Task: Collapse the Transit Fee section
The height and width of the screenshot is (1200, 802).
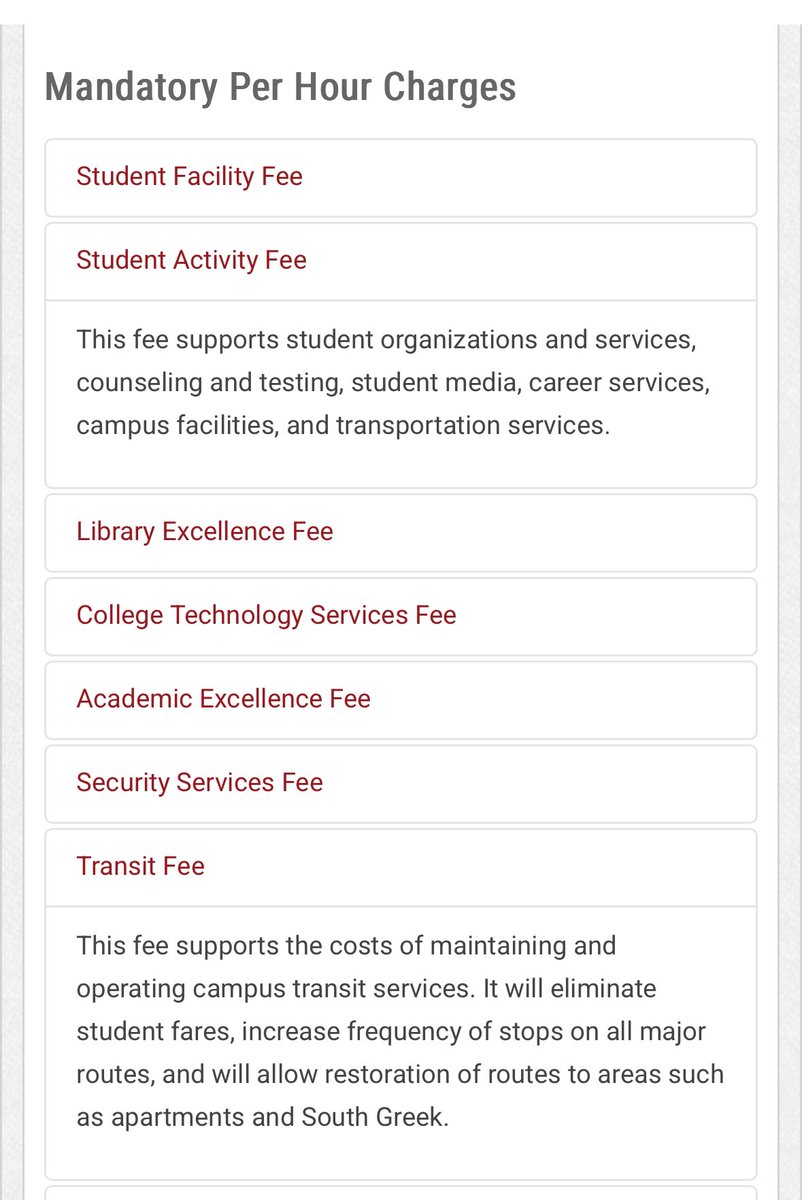Action: (x=140, y=867)
